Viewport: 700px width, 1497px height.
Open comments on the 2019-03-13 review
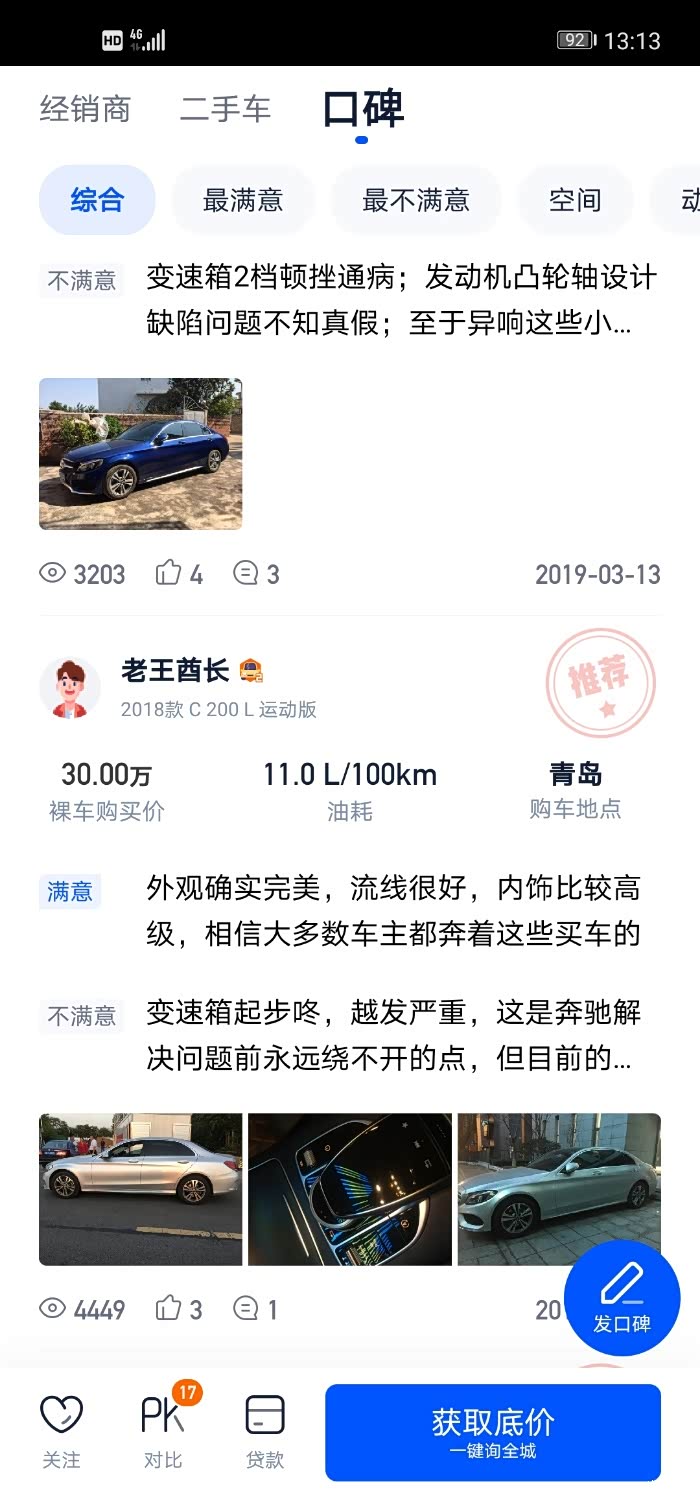point(256,573)
